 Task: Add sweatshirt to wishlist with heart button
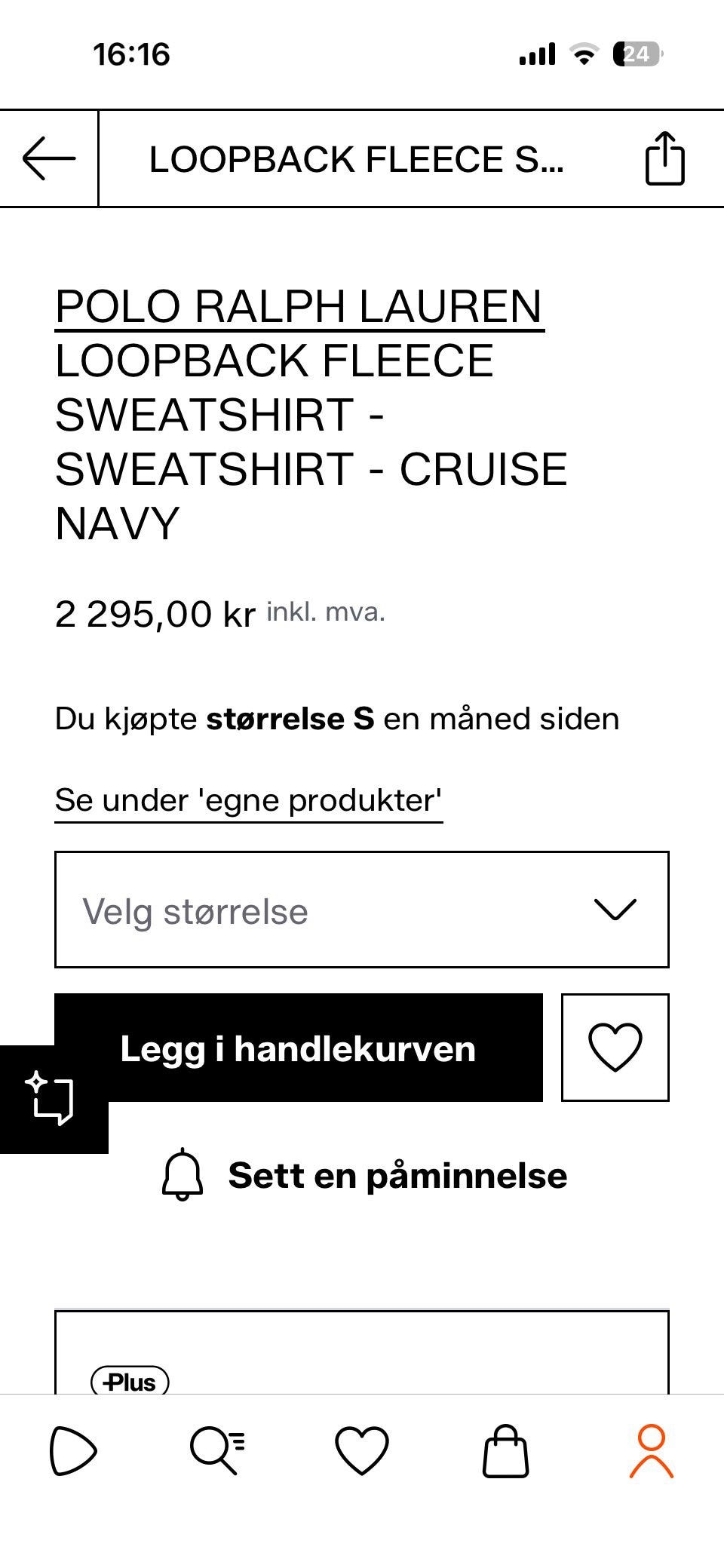[x=615, y=1048]
